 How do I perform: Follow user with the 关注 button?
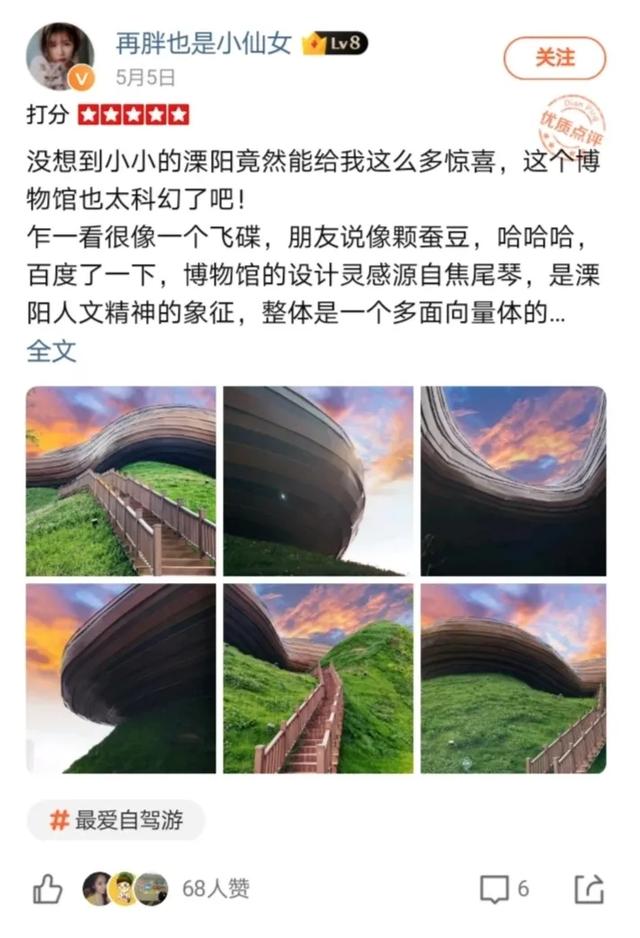tap(554, 58)
